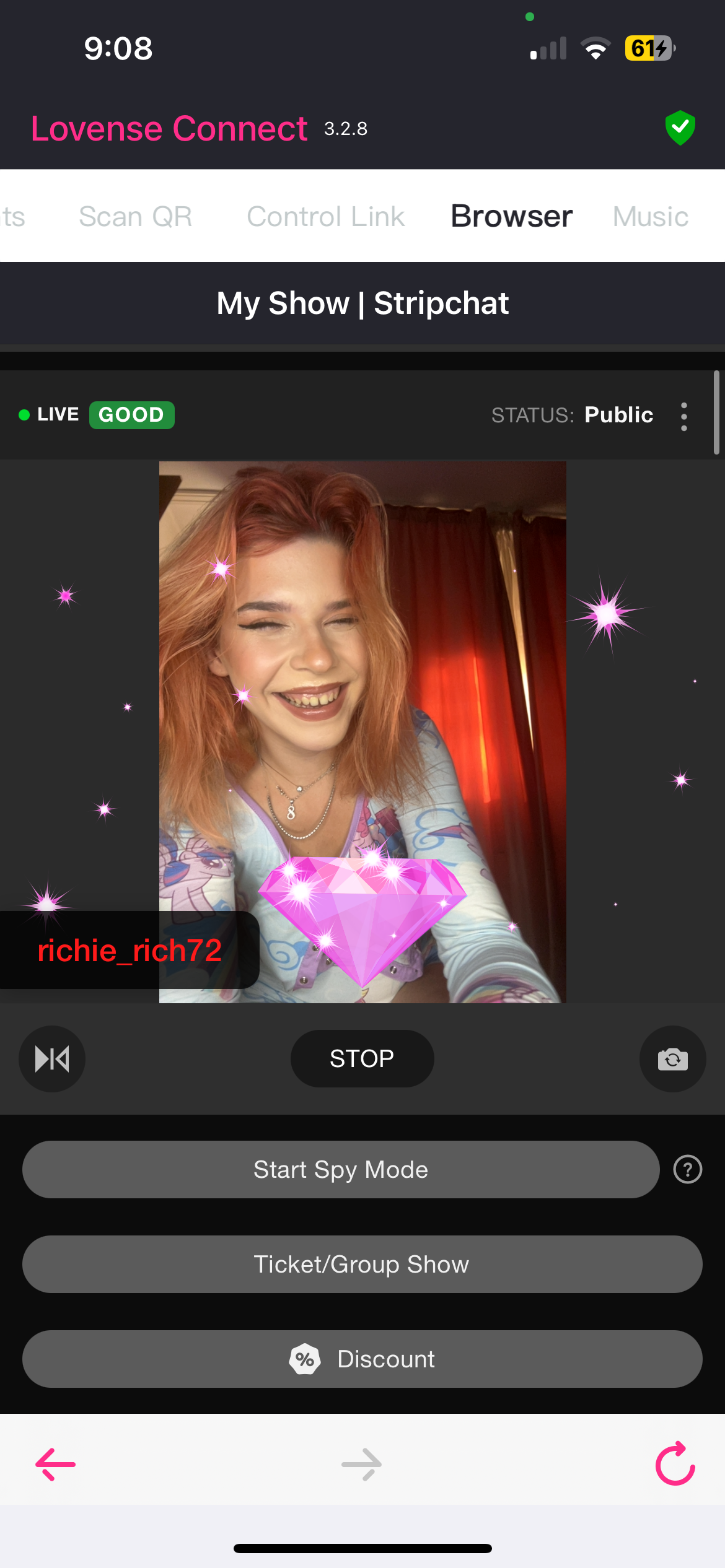Open Ticket/Group Show

click(362, 1264)
